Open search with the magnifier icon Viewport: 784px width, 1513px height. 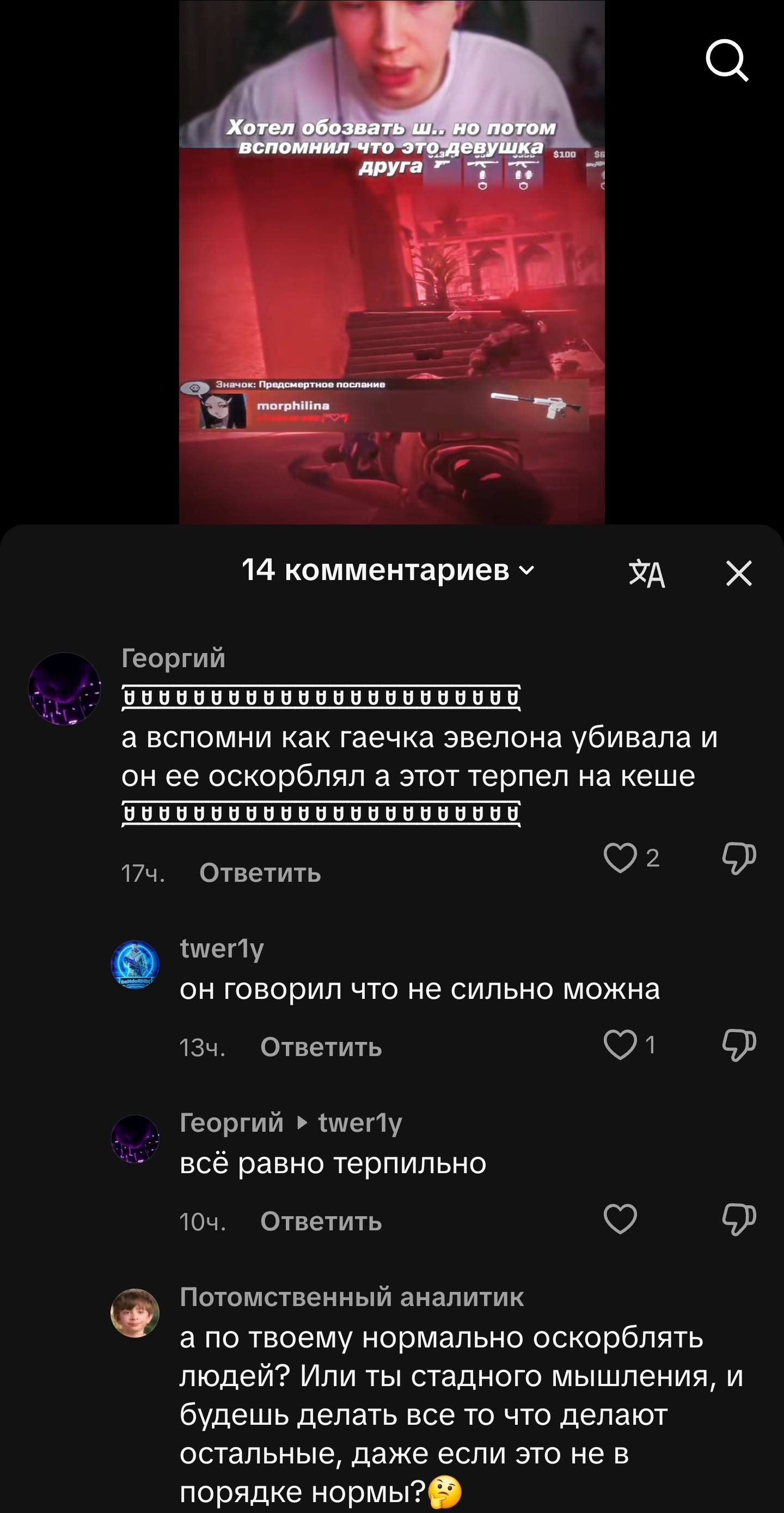tap(727, 60)
